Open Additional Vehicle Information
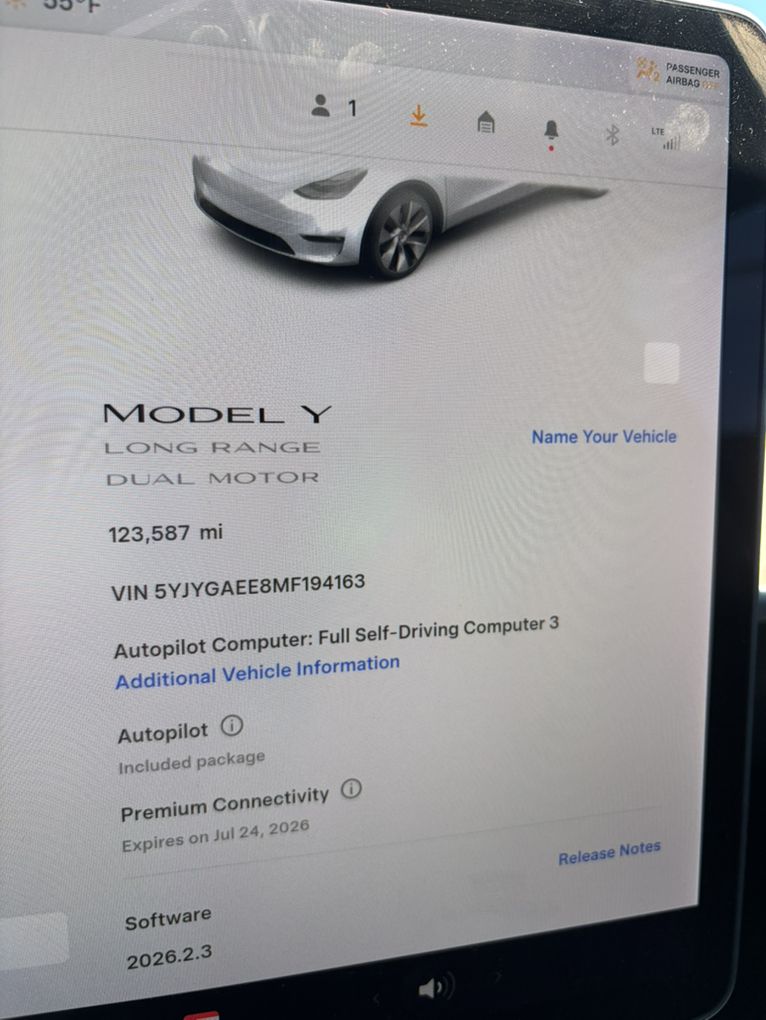 point(258,671)
